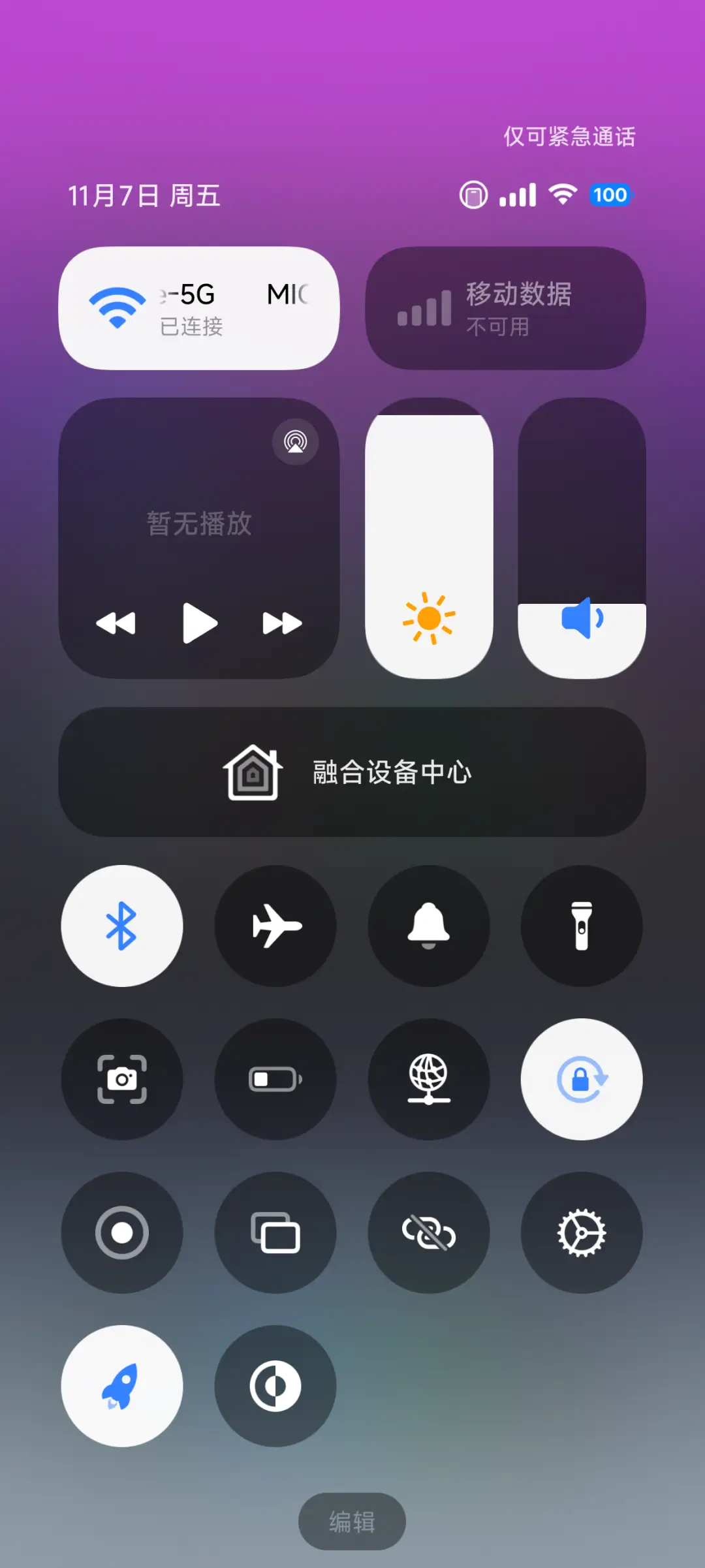The width and height of the screenshot is (705, 1568).
Task: Select the screenshot tool
Action: tap(123, 1079)
